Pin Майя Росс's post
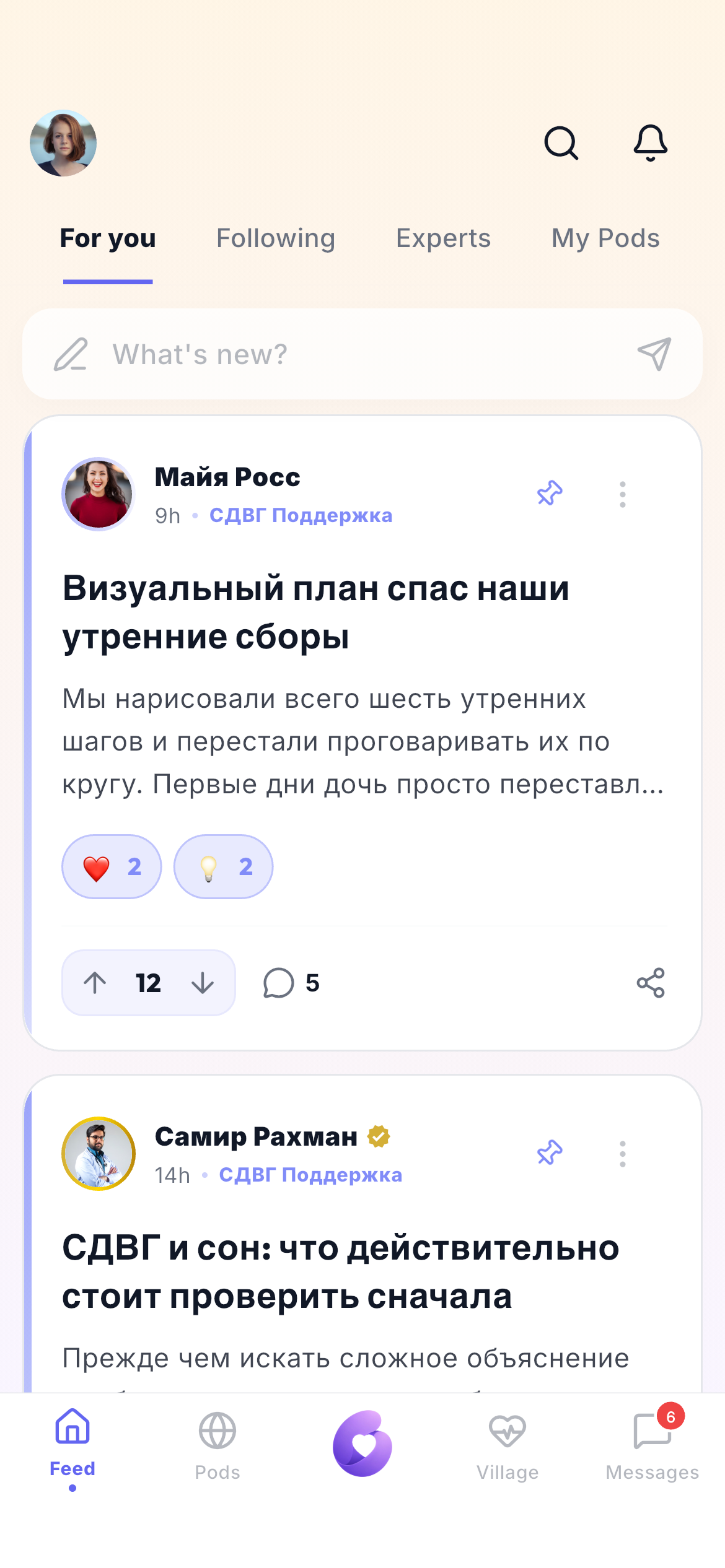The width and height of the screenshot is (725, 1568). coord(550,494)
